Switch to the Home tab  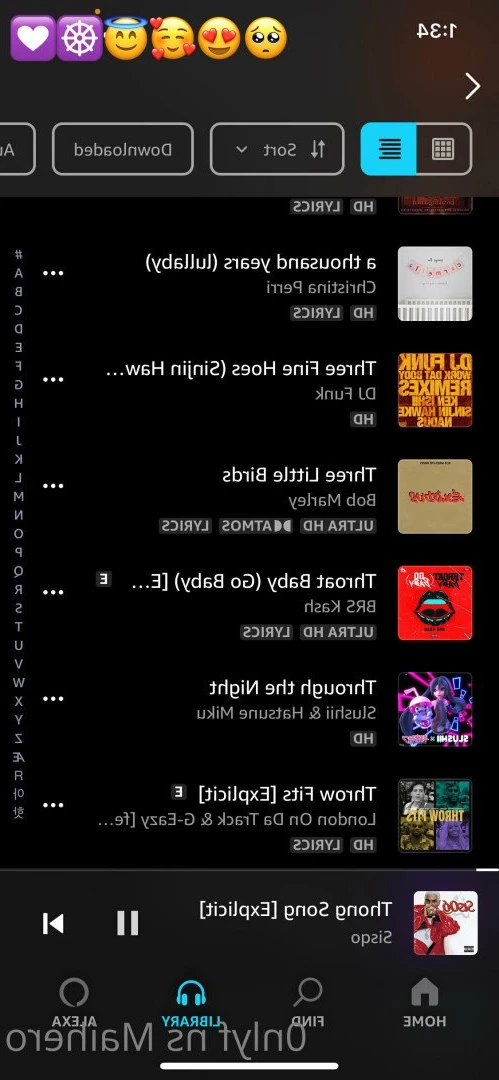click(425, 1001)
